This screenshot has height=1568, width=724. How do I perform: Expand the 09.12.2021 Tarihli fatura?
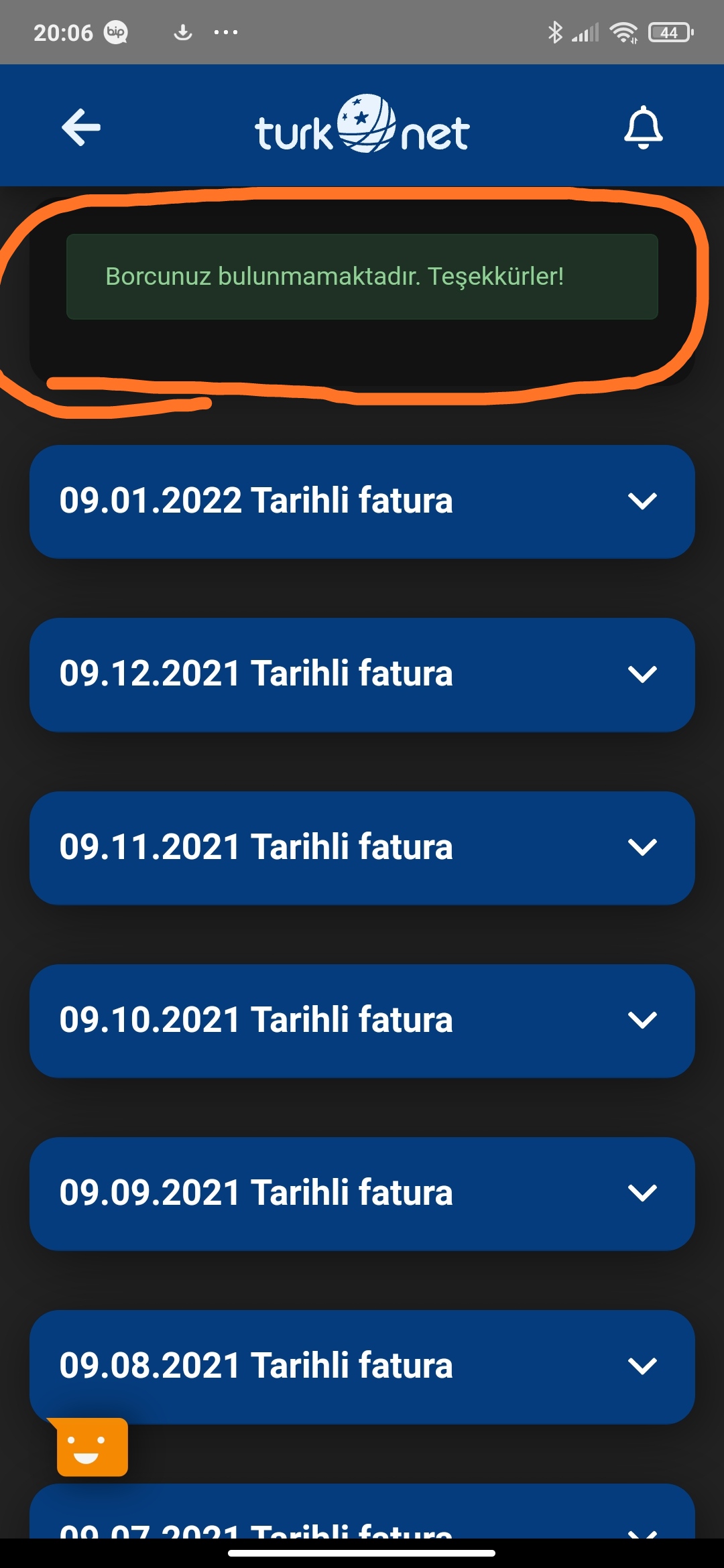(x=362, y=674)
